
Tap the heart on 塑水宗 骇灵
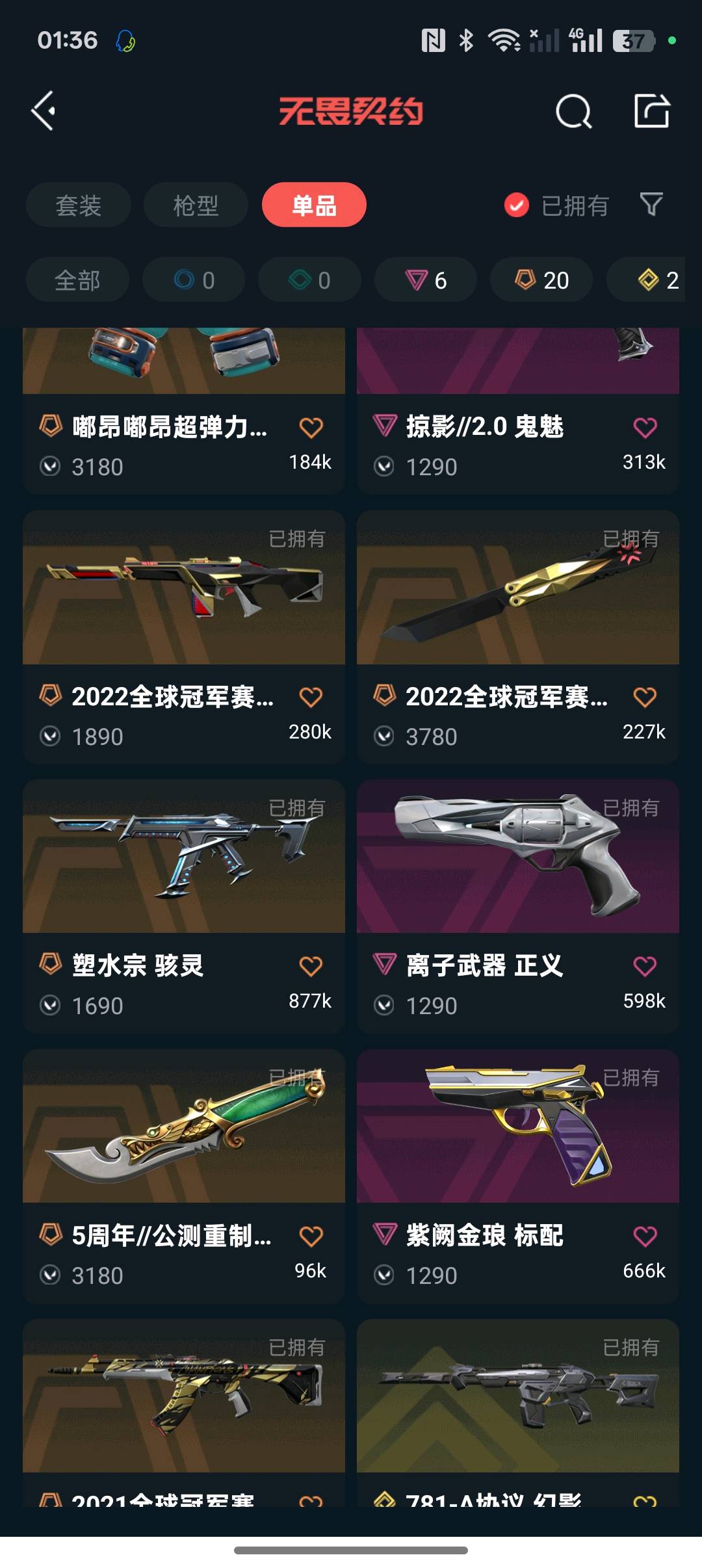pos(311,967)
